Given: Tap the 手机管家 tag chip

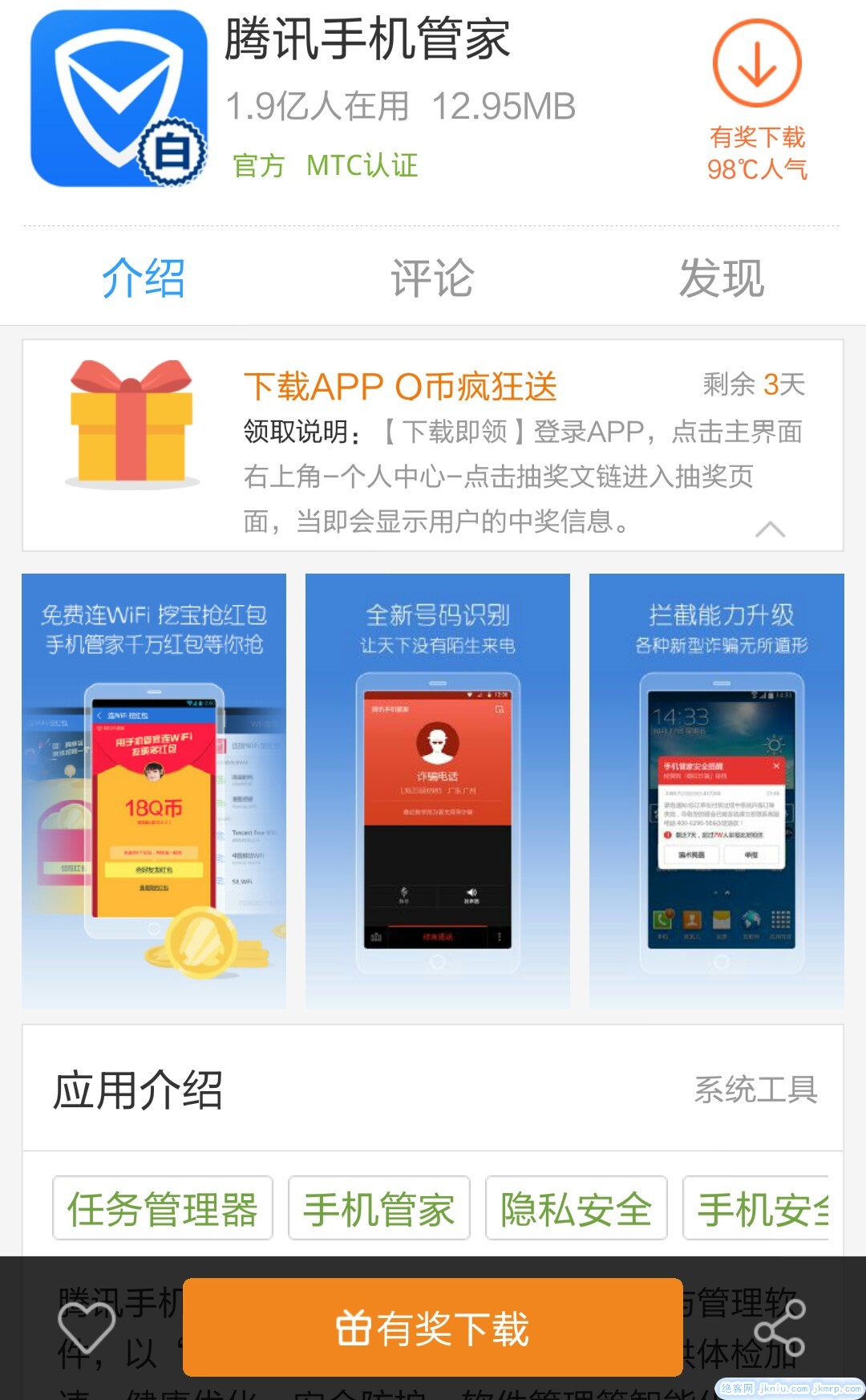Looking at the screenshot, I should [379, 1208].
